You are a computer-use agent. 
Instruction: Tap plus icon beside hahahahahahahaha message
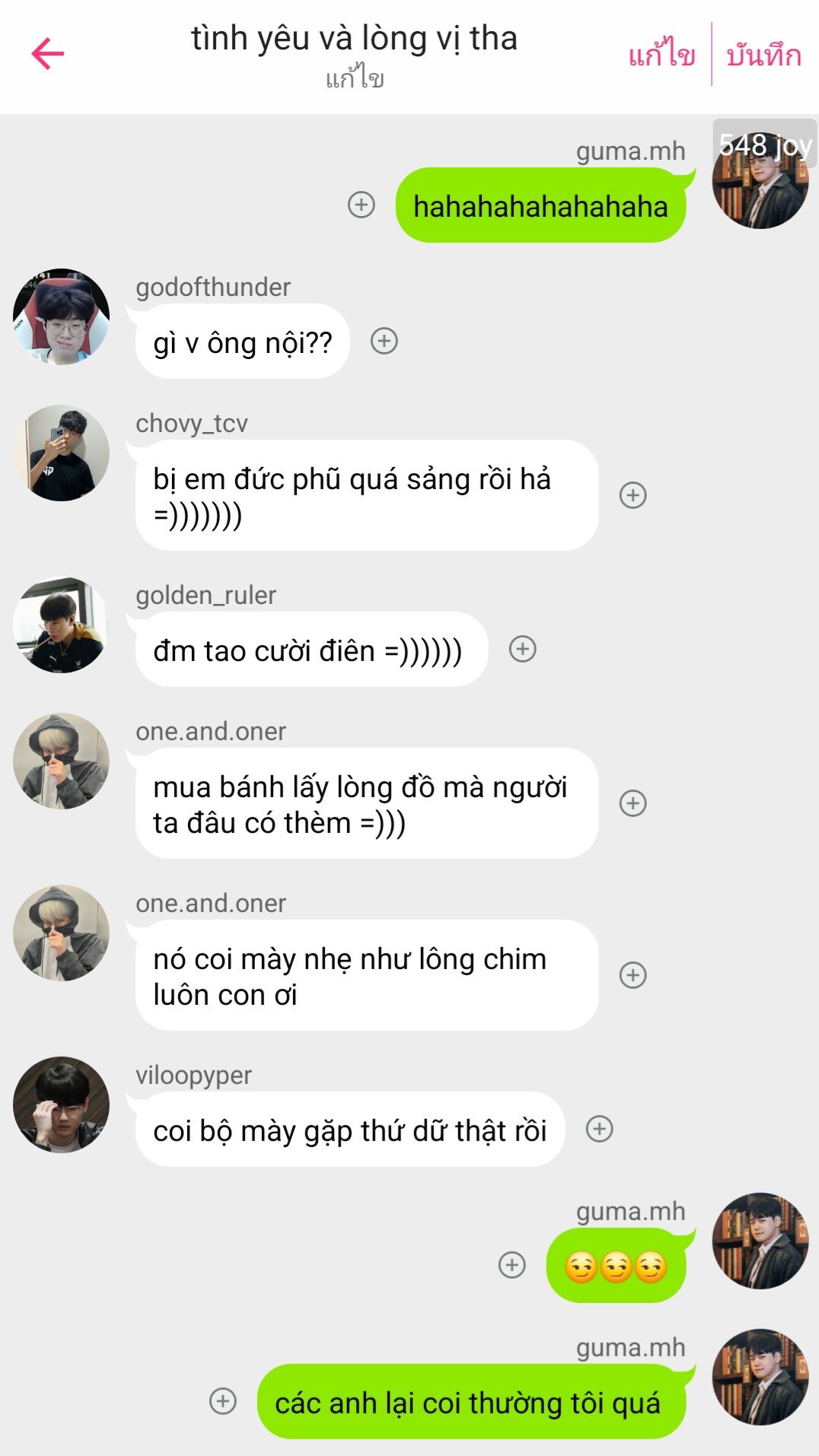(362, 205)
